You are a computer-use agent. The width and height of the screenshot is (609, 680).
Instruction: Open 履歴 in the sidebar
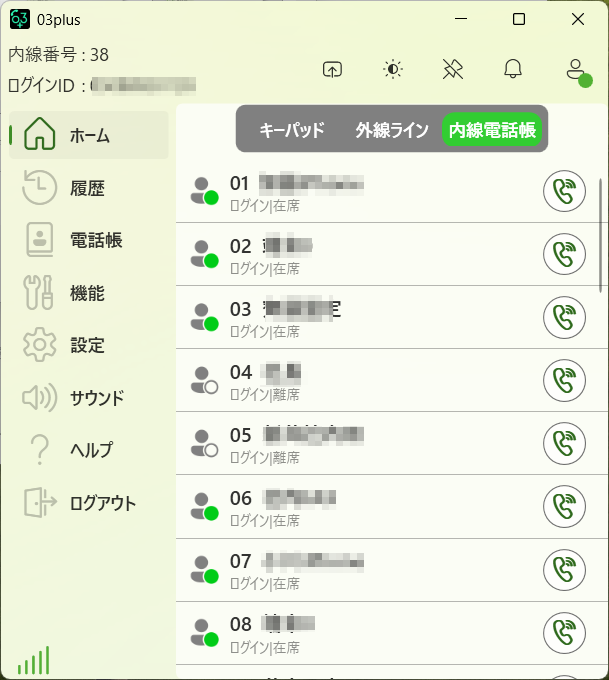click(x=87, y=188)
